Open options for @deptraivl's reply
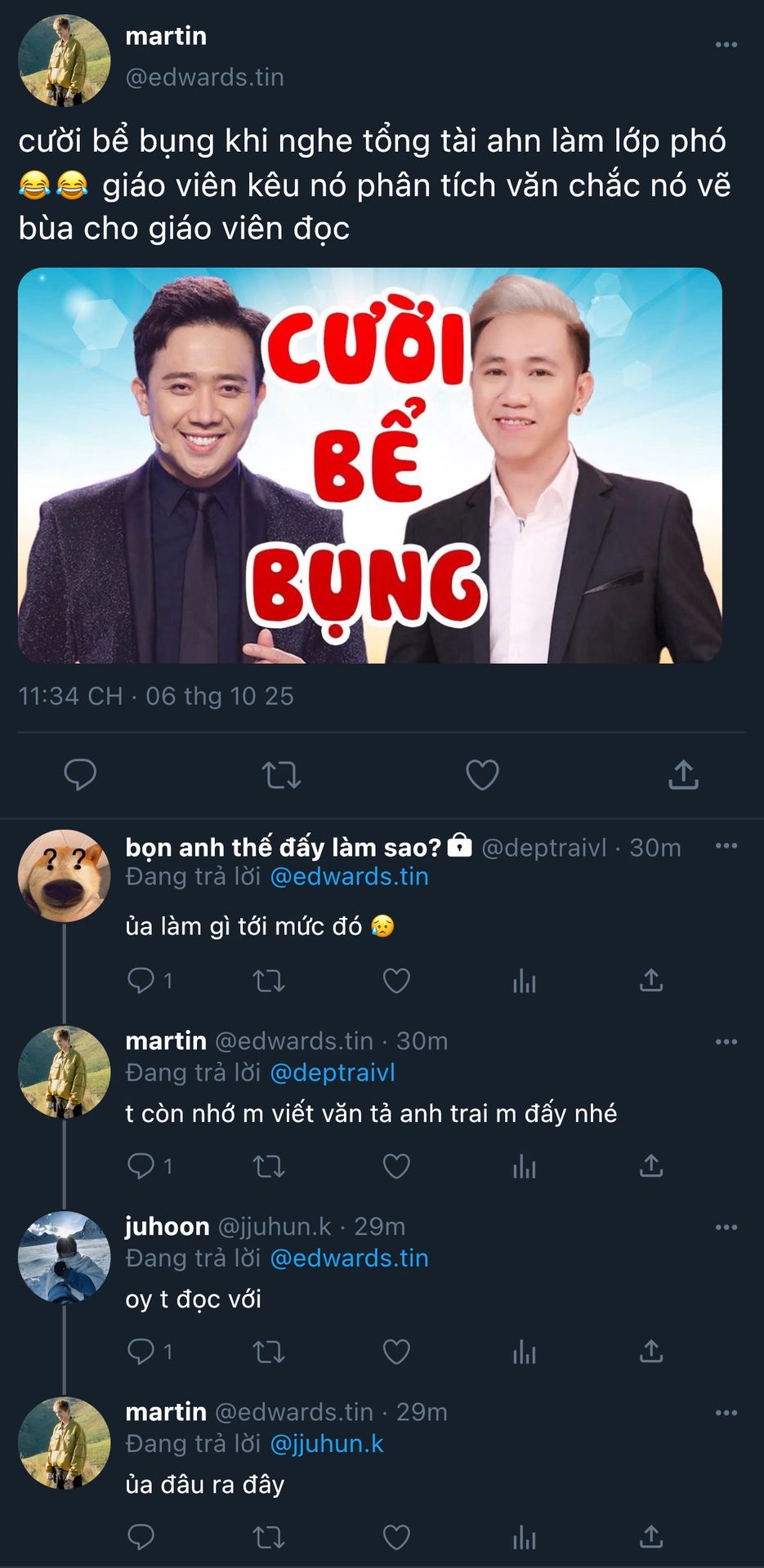Viewport: 764px width, 1568px height. pyautogui.click(x=726, y=846)
